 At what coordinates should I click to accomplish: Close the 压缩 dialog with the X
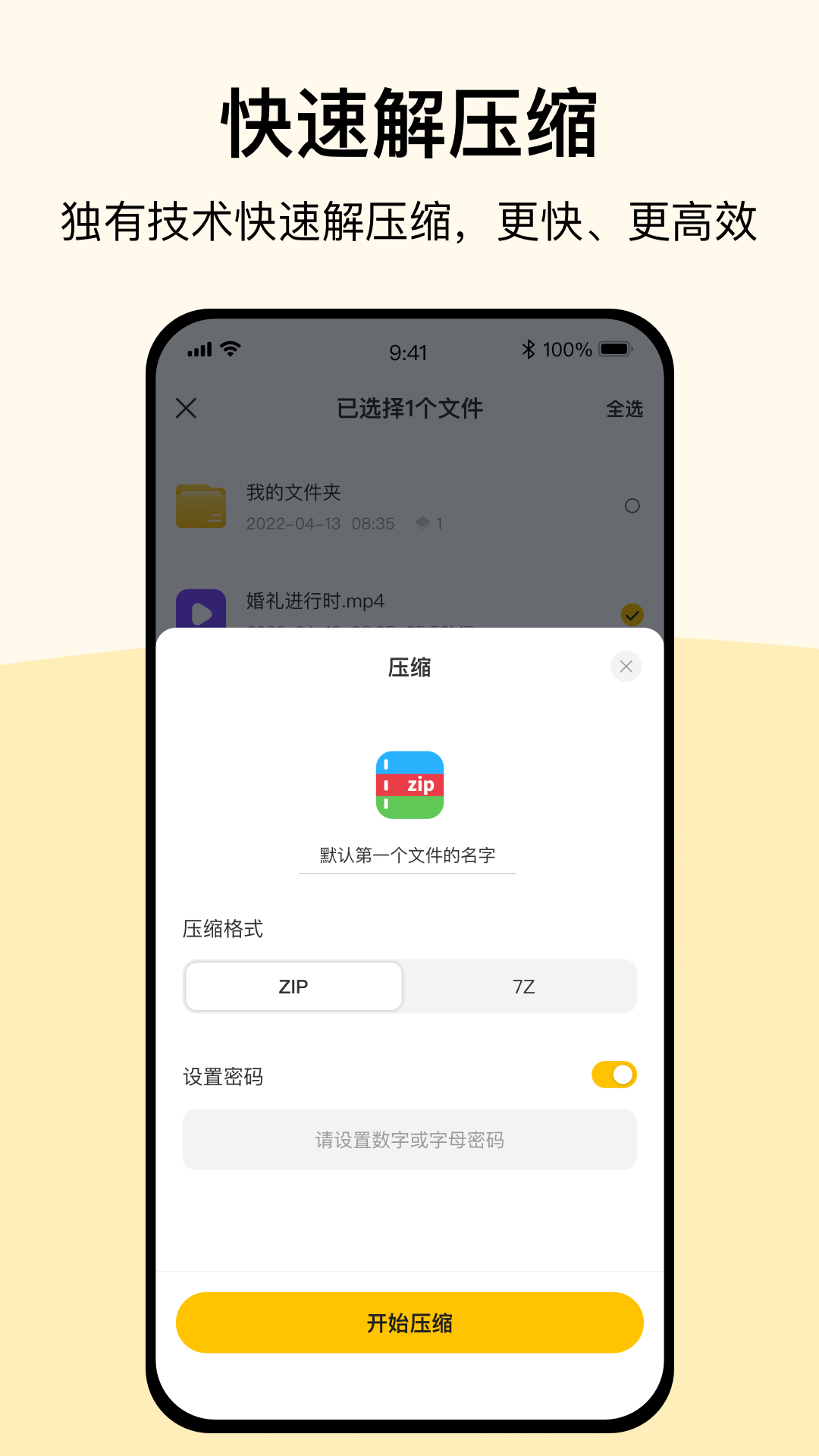tap(626, 667)
